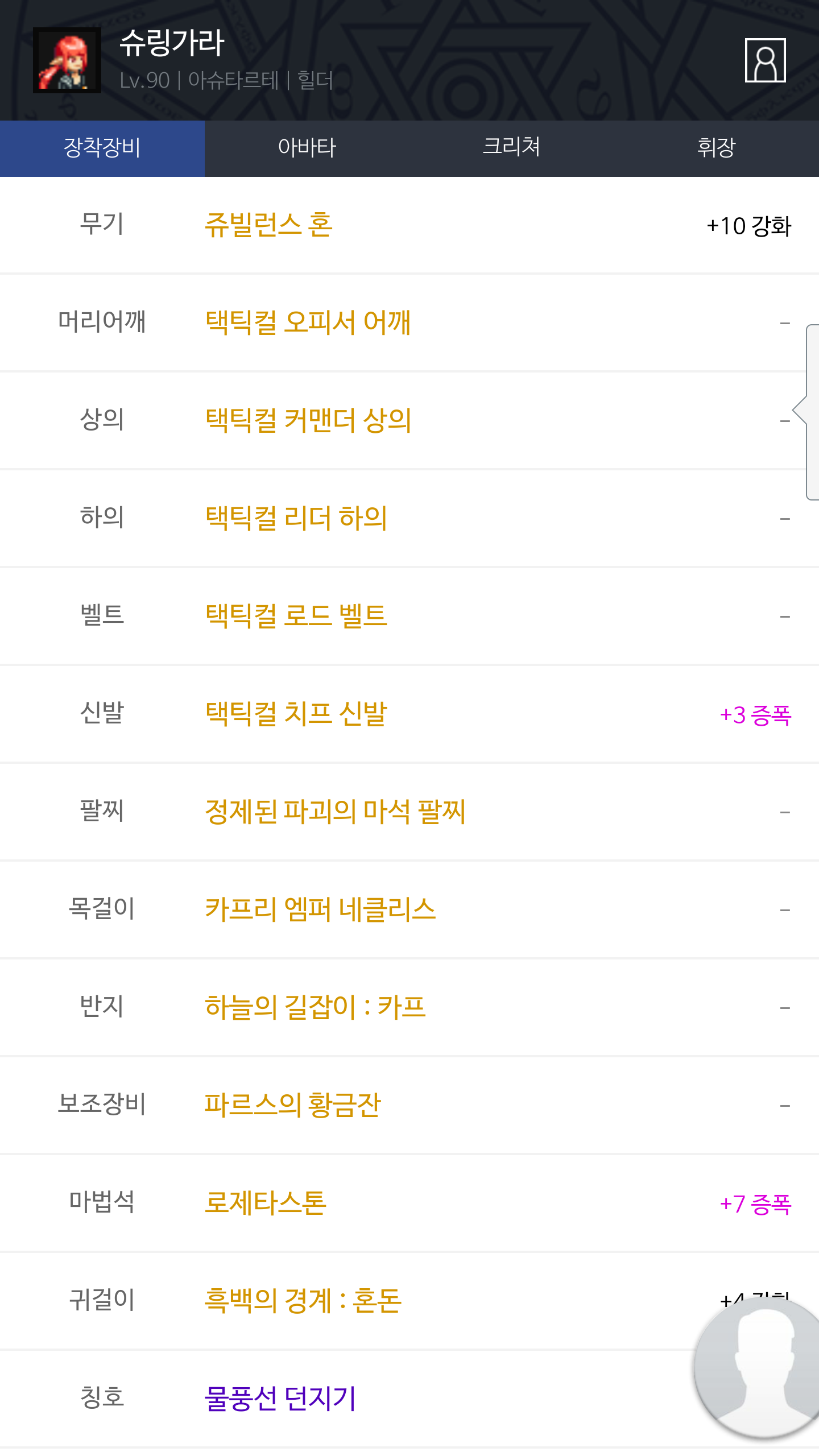Open title 물풍선 던지기
This screenshot has height=1456, width=819.
tap(280, 1399)
